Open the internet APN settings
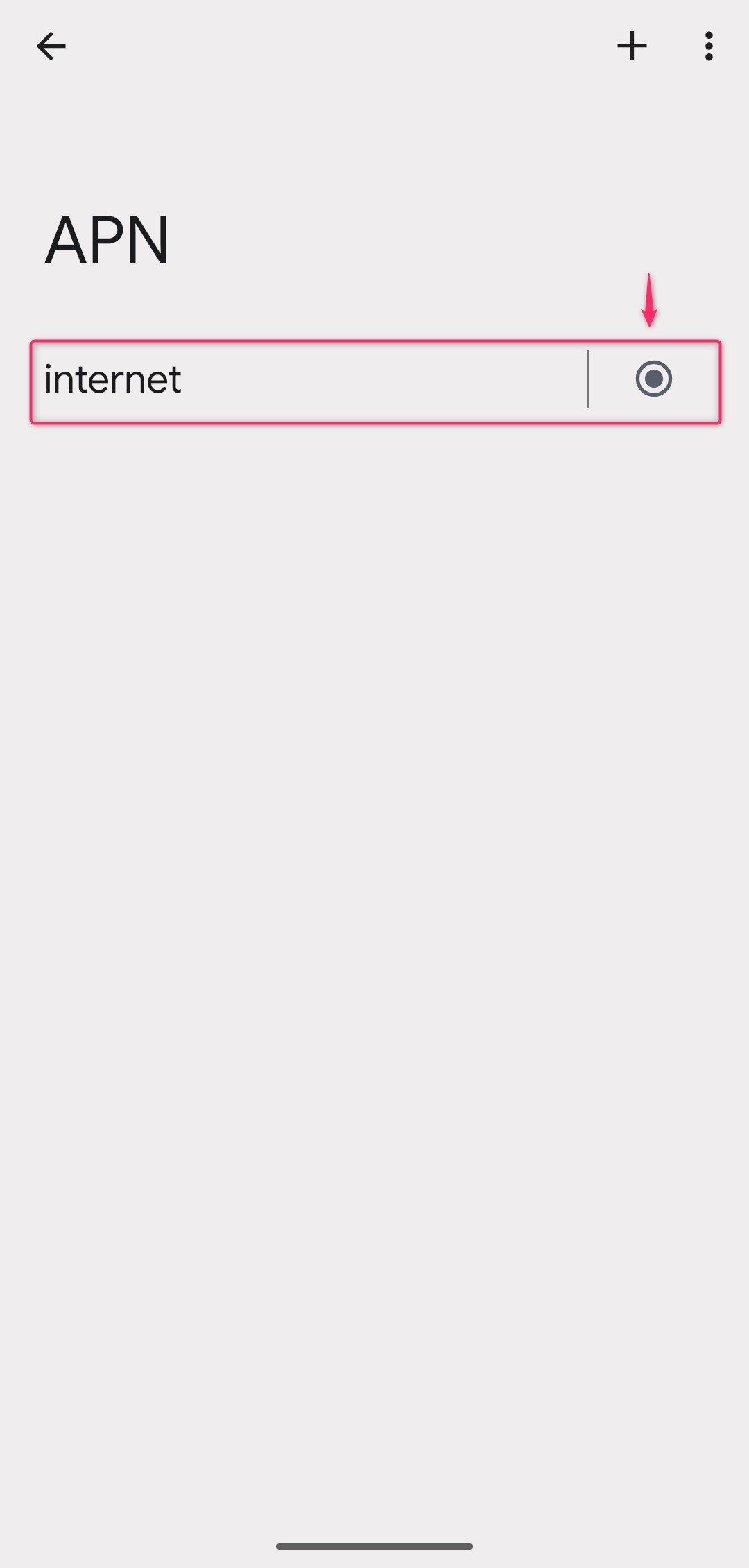Image resolution: width=749 pixels, height=1568 pixels. click(x=309, y=379)
